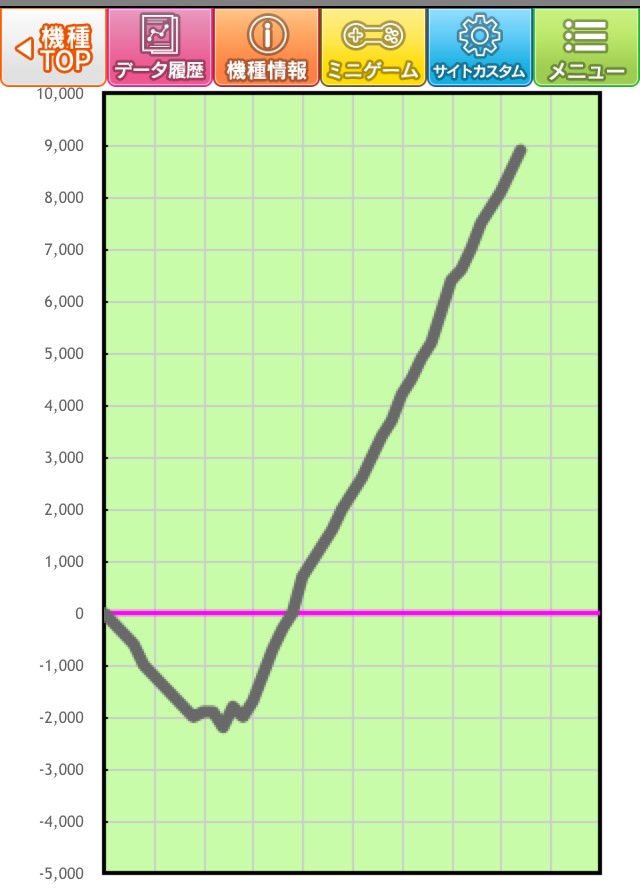
Task: Open サイトカスタム settings
Action: tap(479, 47)
